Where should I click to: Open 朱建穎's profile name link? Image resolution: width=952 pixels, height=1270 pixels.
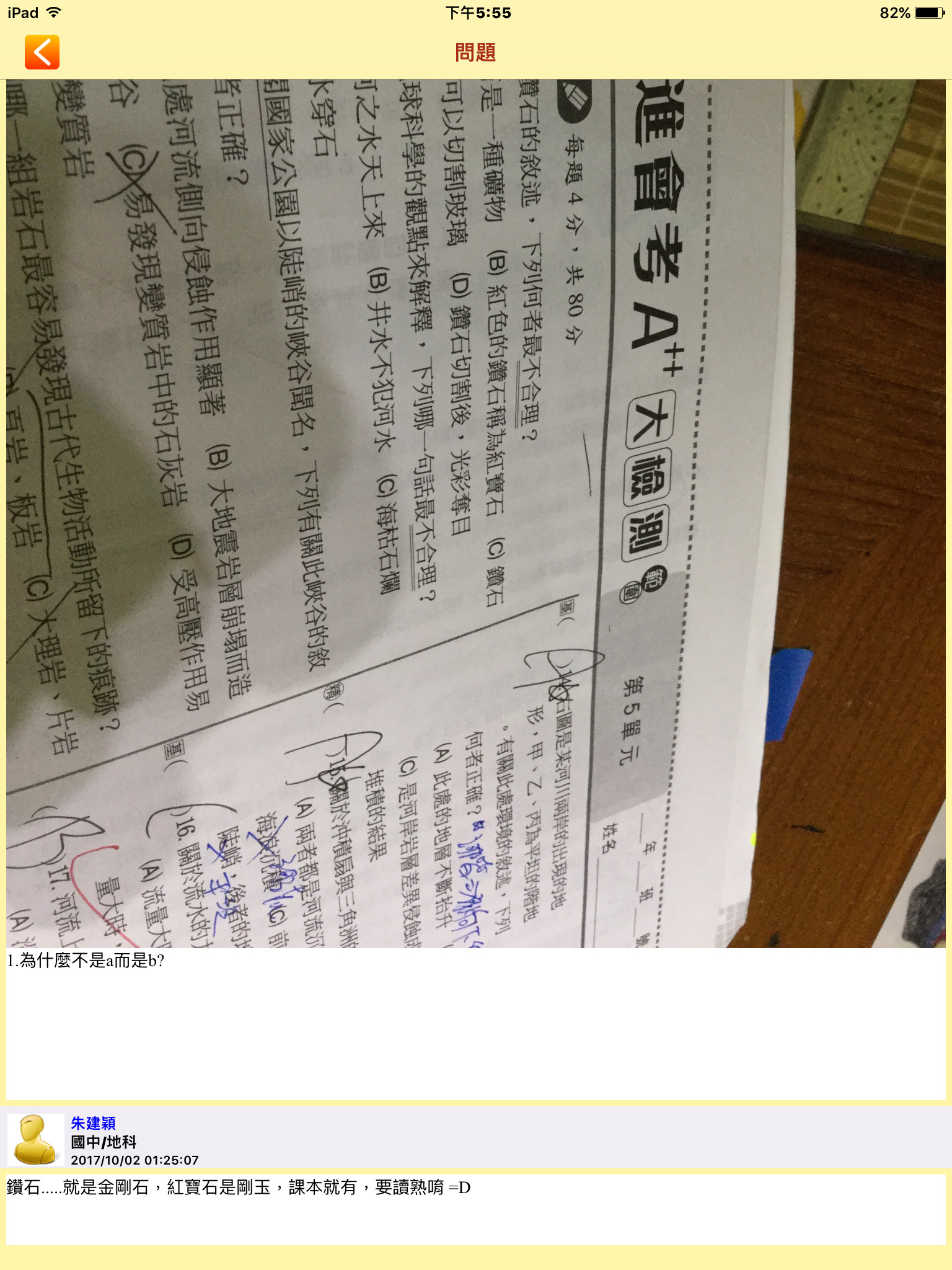coord(93,1123)
